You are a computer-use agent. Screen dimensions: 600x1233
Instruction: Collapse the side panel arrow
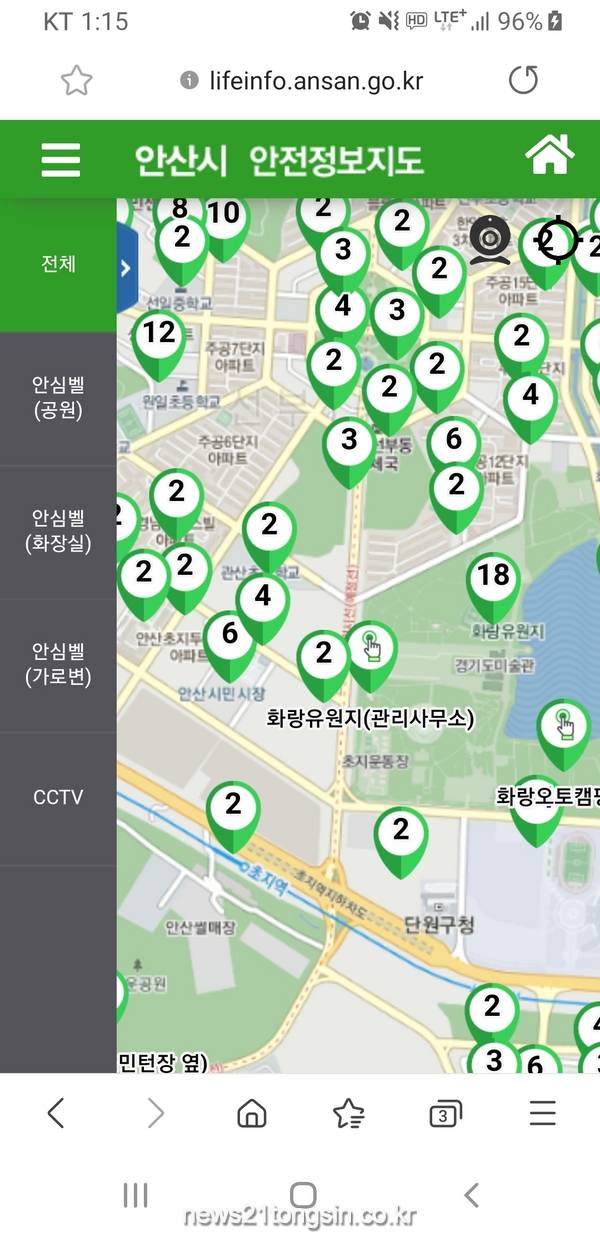pos(125,268)
